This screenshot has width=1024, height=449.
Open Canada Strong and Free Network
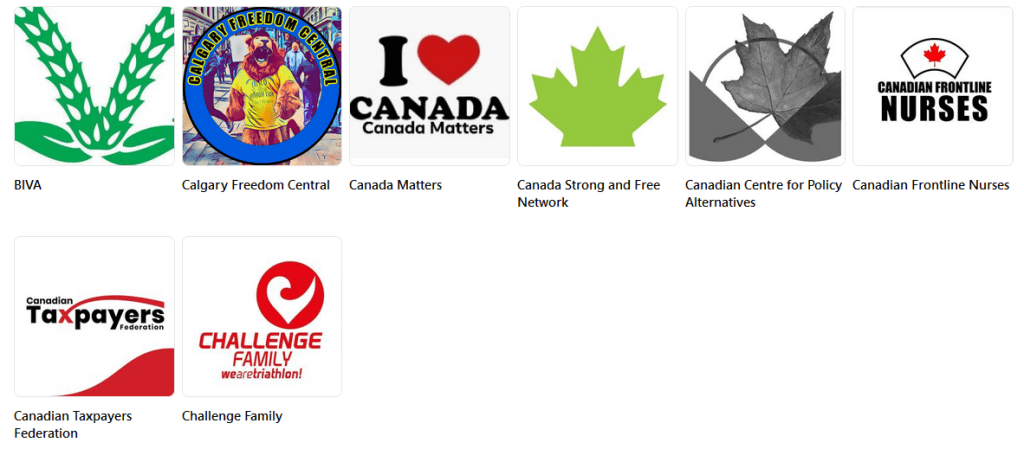(597, 86)
